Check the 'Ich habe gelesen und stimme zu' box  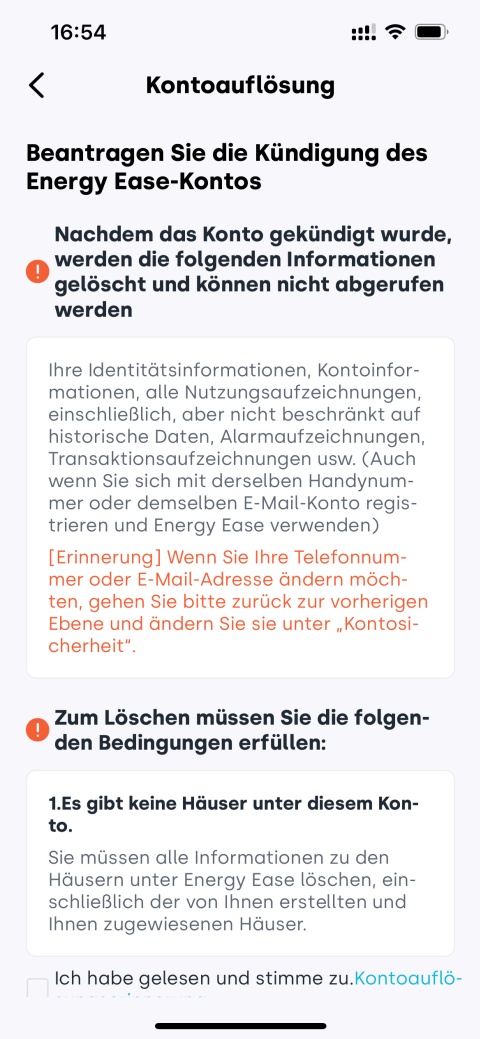tap(37, 988)
